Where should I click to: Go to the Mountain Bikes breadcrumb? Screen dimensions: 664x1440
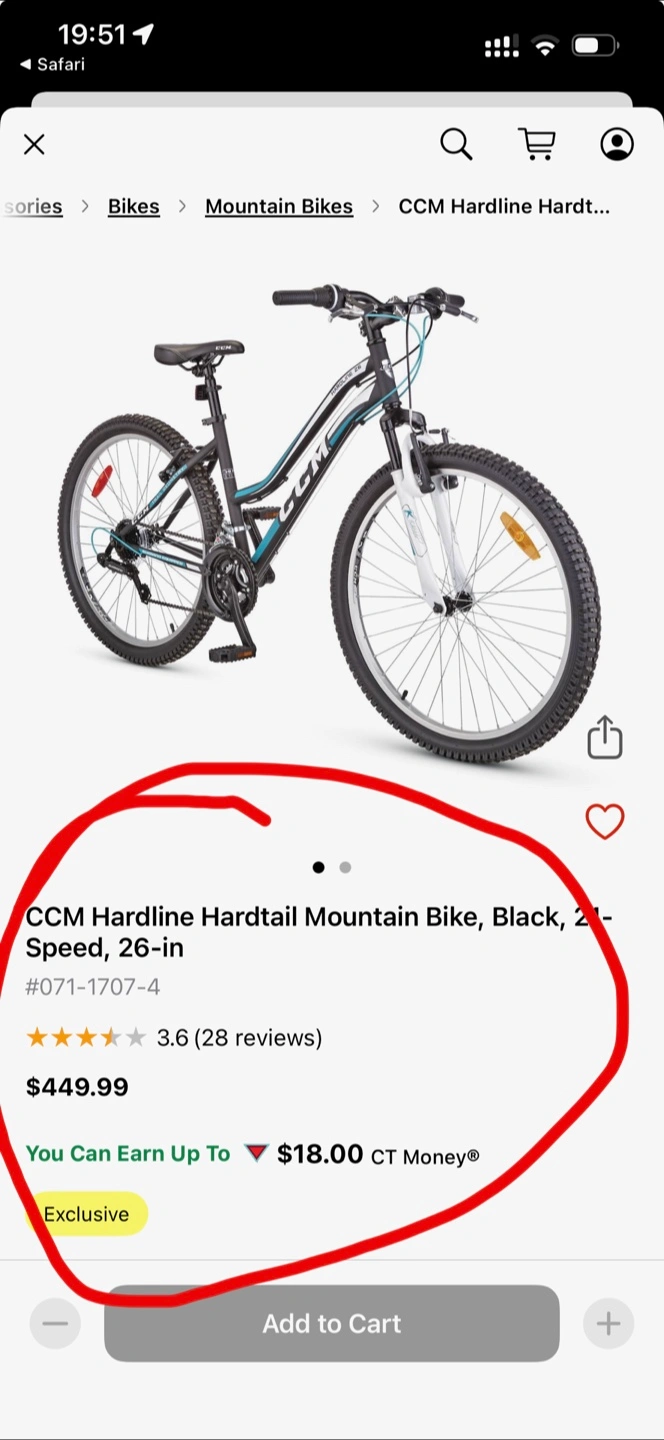[279, 206]
